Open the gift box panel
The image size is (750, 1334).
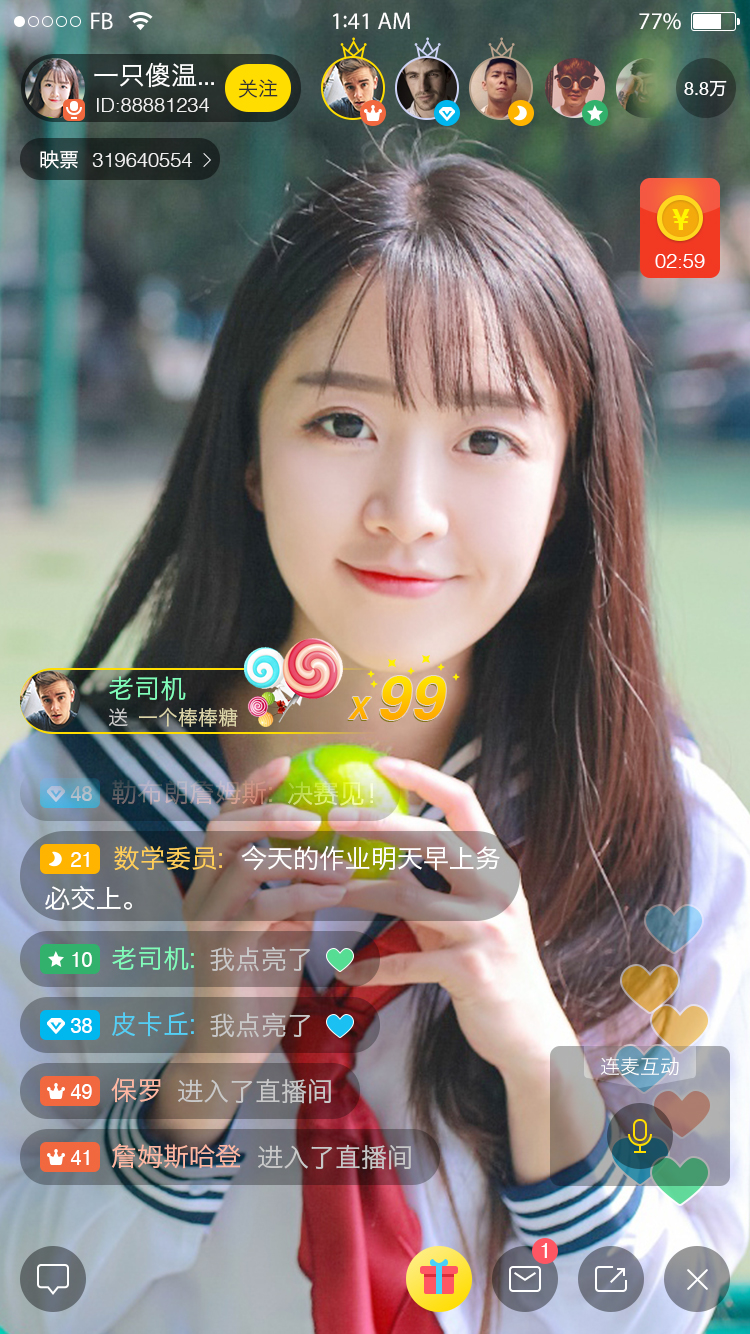pyautogui.click(x=439, y=1278)
